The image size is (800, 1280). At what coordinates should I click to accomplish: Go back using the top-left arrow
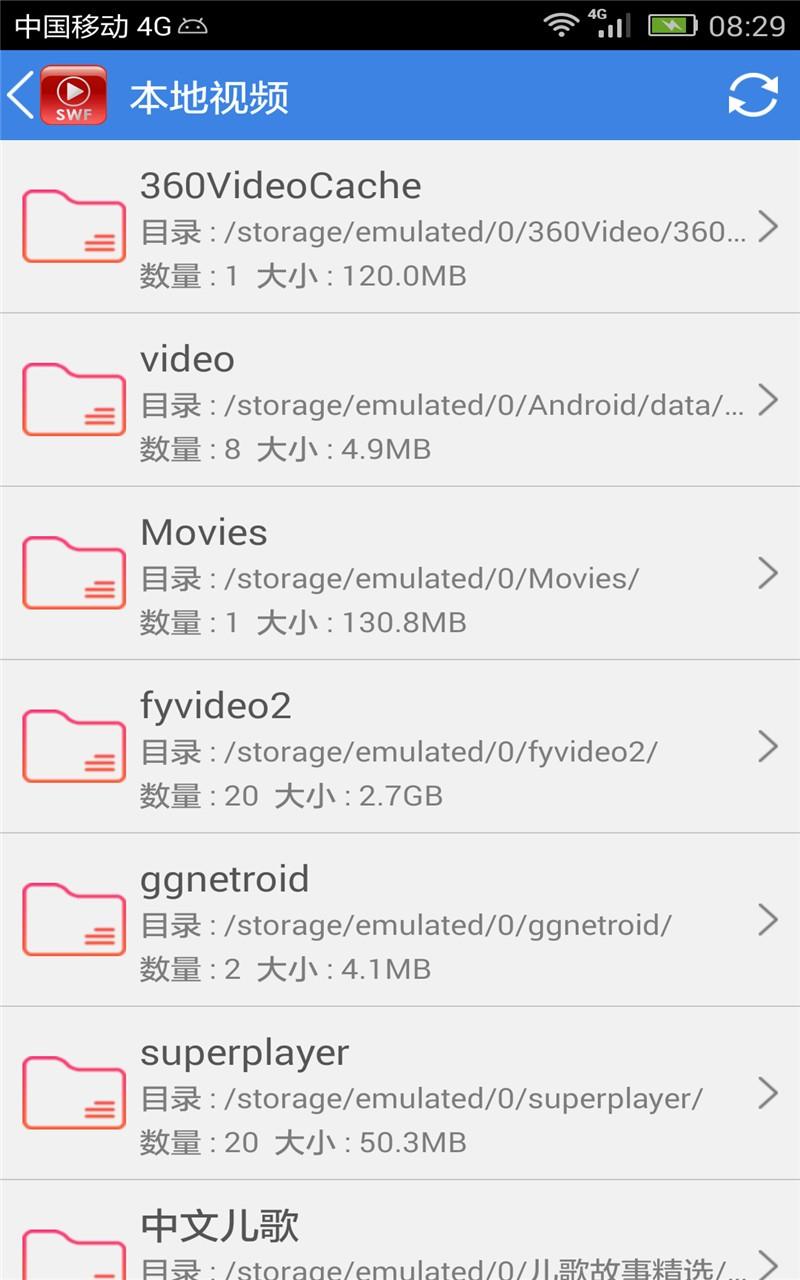[22, 96]
